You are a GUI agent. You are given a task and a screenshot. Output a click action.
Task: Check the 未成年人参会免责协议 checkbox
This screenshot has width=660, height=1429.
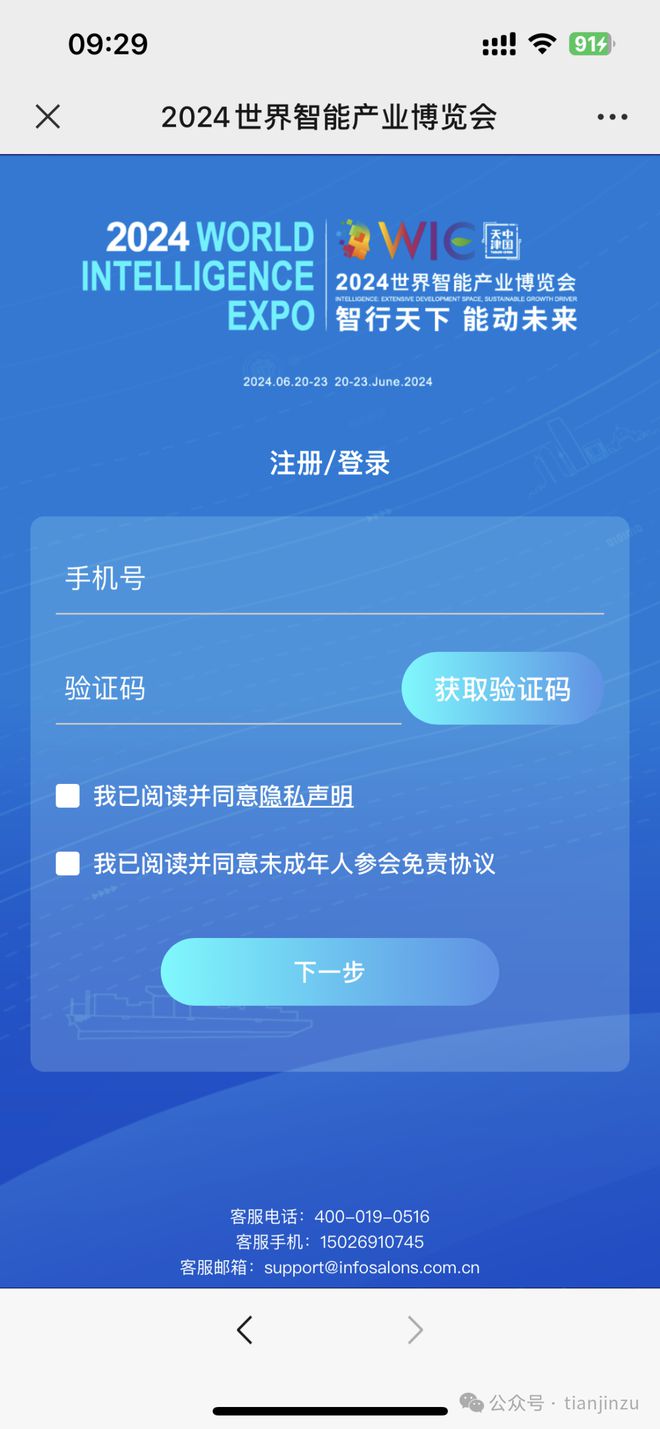pyautogui.click(x=68, y=863)
